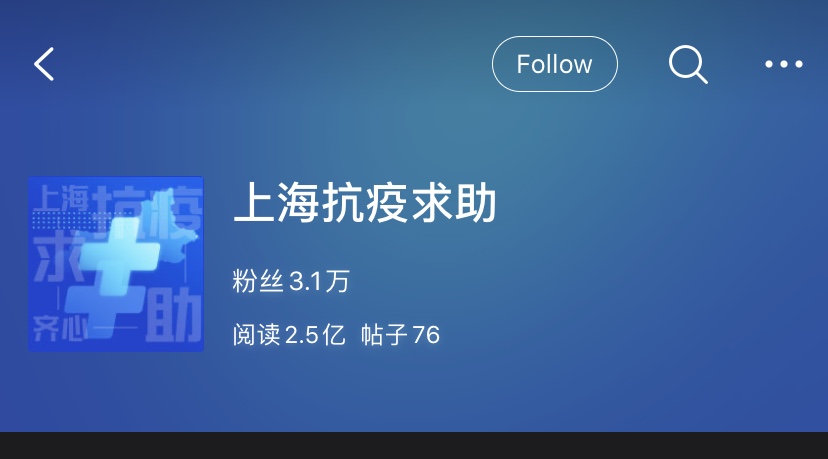
Task: Follow the 上海抗疫求助 topic
Action: click(x=554, y=64)
